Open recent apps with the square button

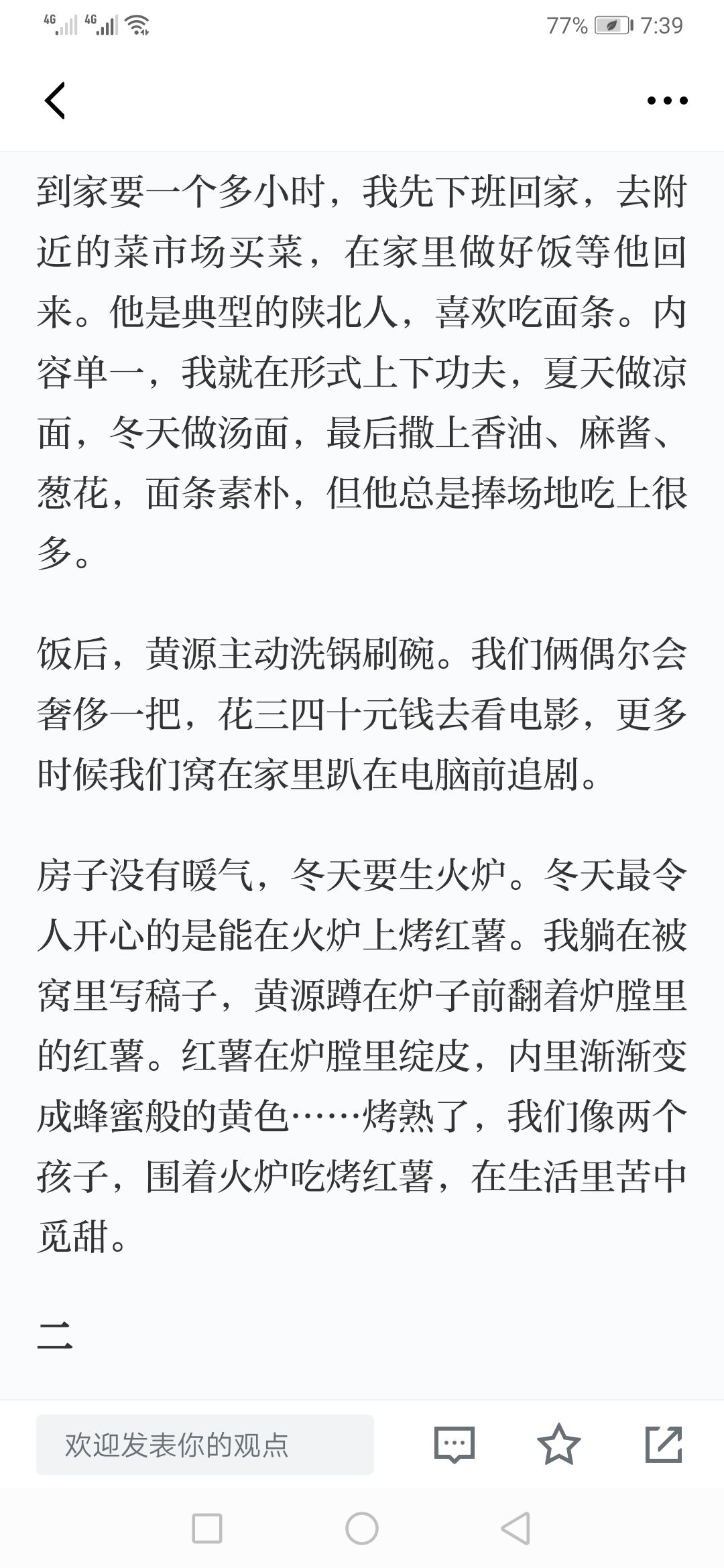point(207,1528)
